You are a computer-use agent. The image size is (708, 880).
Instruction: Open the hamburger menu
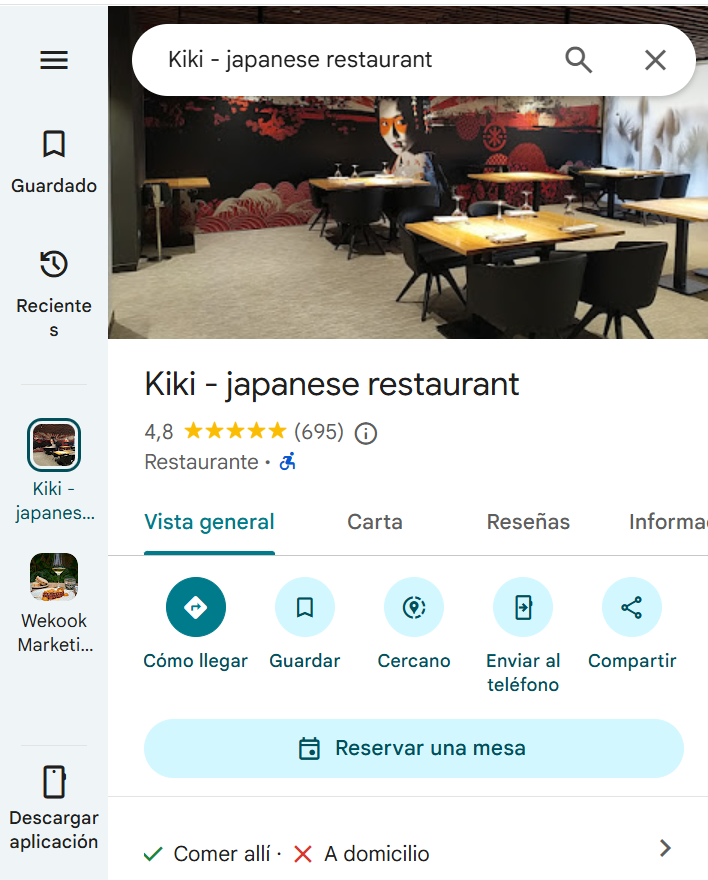tap(54, 60)
